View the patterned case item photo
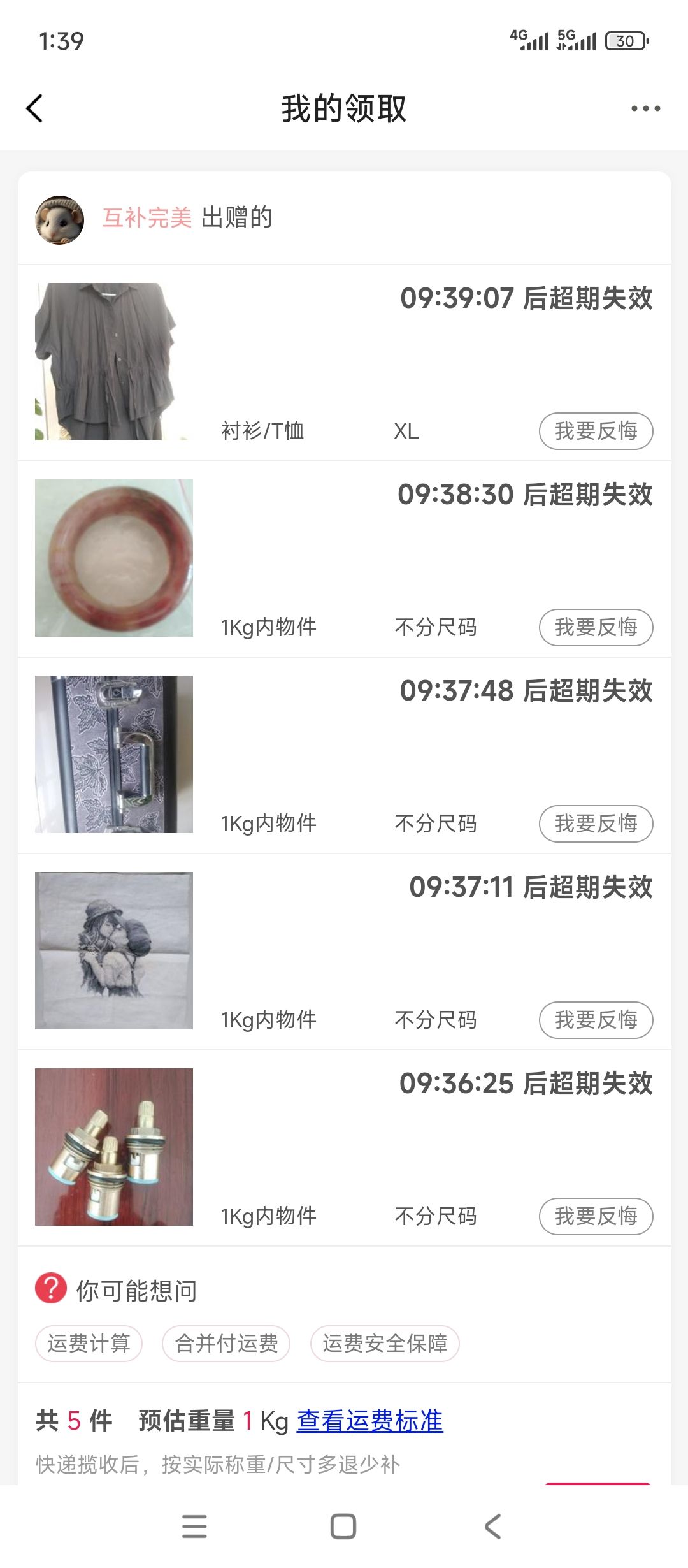The image size is (688, 1568). [x=113, y=754]
